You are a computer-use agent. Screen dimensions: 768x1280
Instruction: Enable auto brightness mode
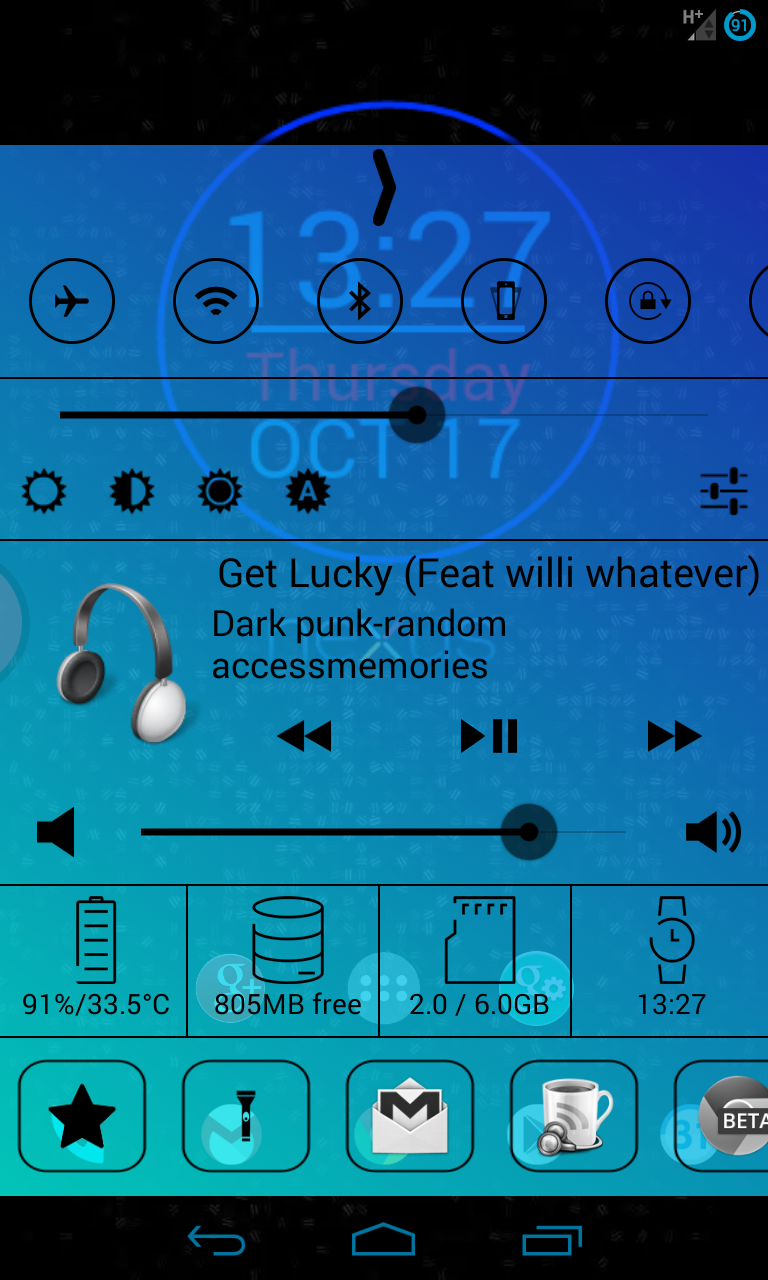pos(308,491)
